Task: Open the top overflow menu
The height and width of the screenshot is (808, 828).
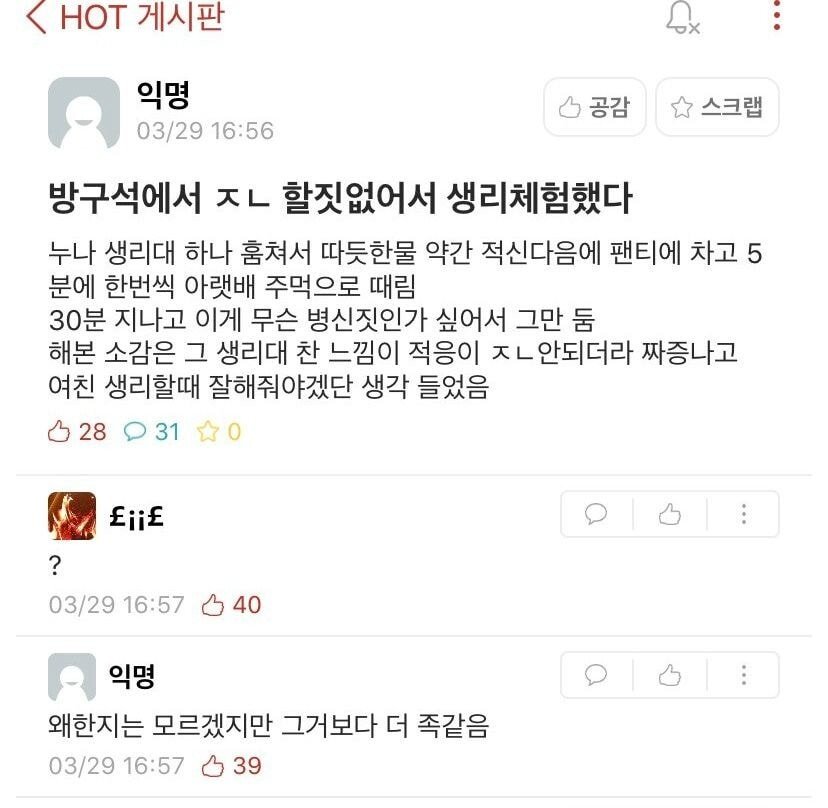Action: pyautogui.click(x=777, y=16)
